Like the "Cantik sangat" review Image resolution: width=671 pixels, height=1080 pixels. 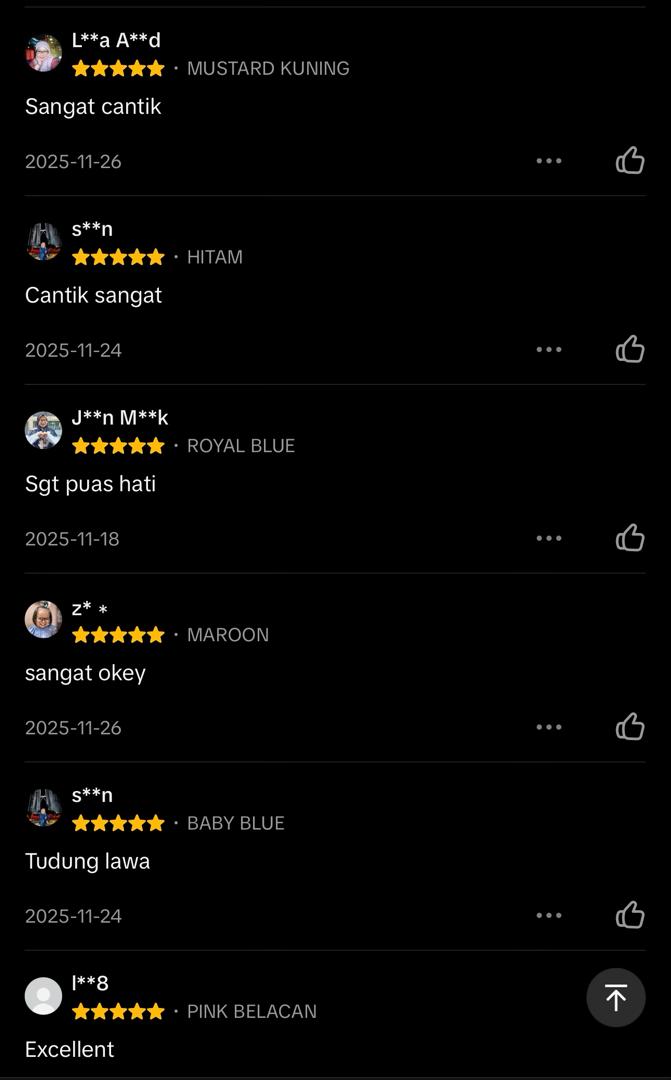tap(630, 349)
